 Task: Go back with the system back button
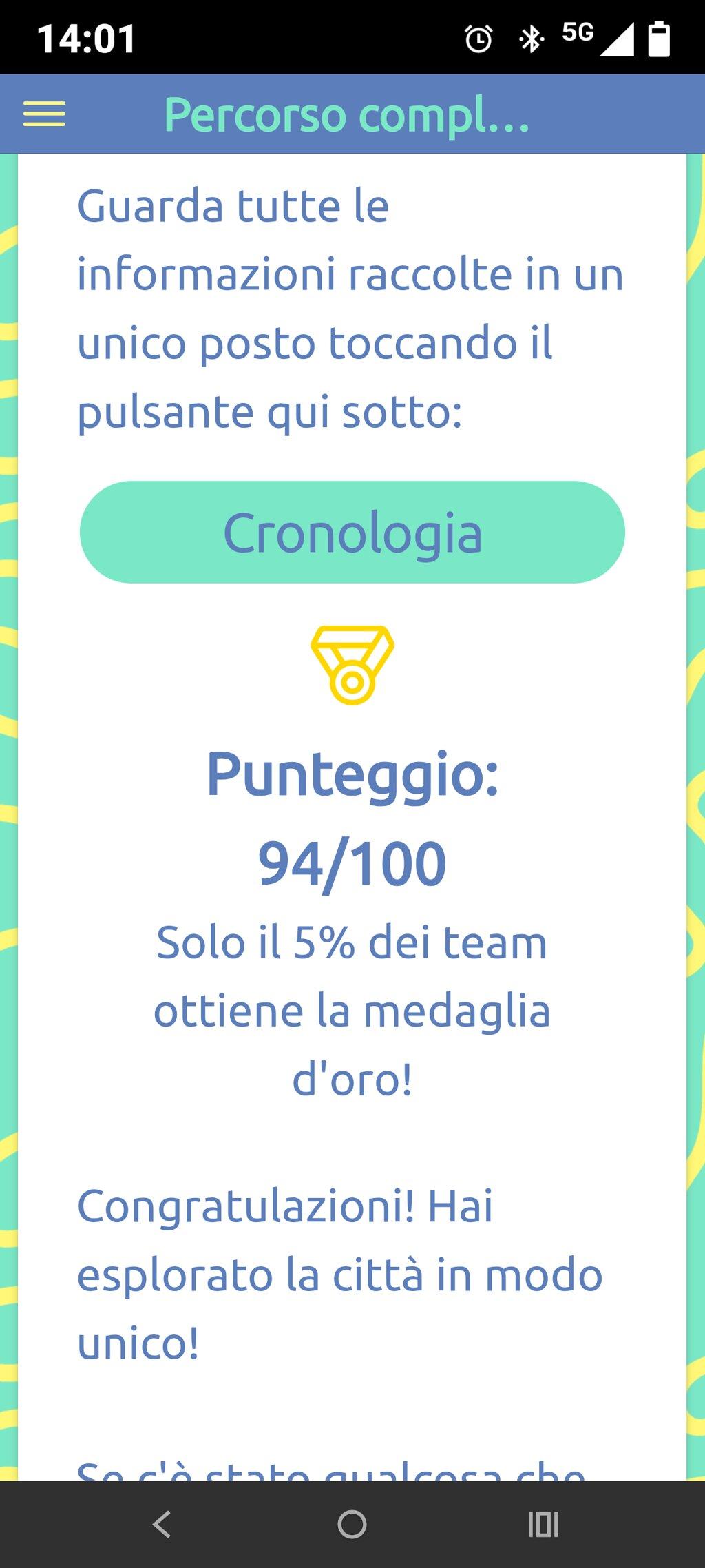(x=162, y=1524)
